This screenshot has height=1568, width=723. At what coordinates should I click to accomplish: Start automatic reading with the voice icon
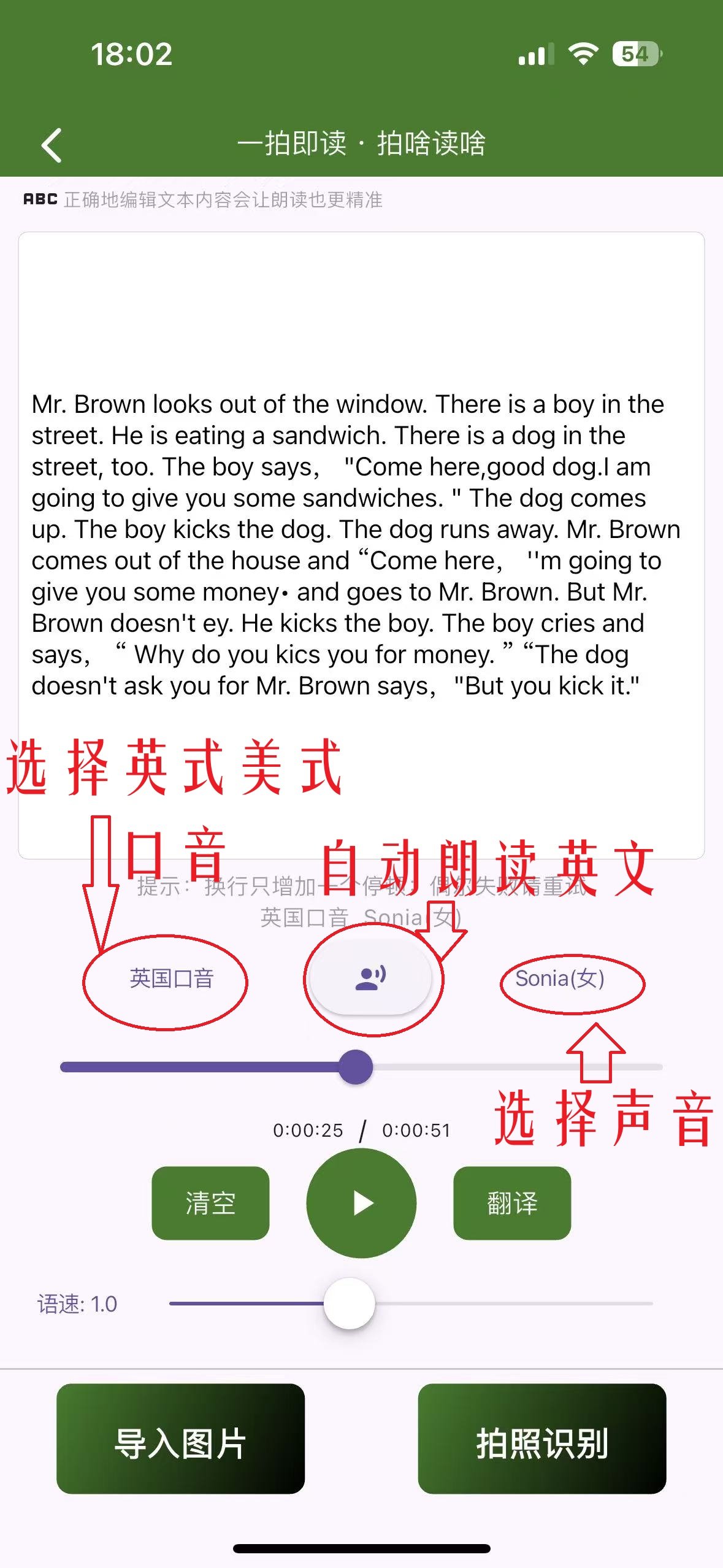click(370, 977)
